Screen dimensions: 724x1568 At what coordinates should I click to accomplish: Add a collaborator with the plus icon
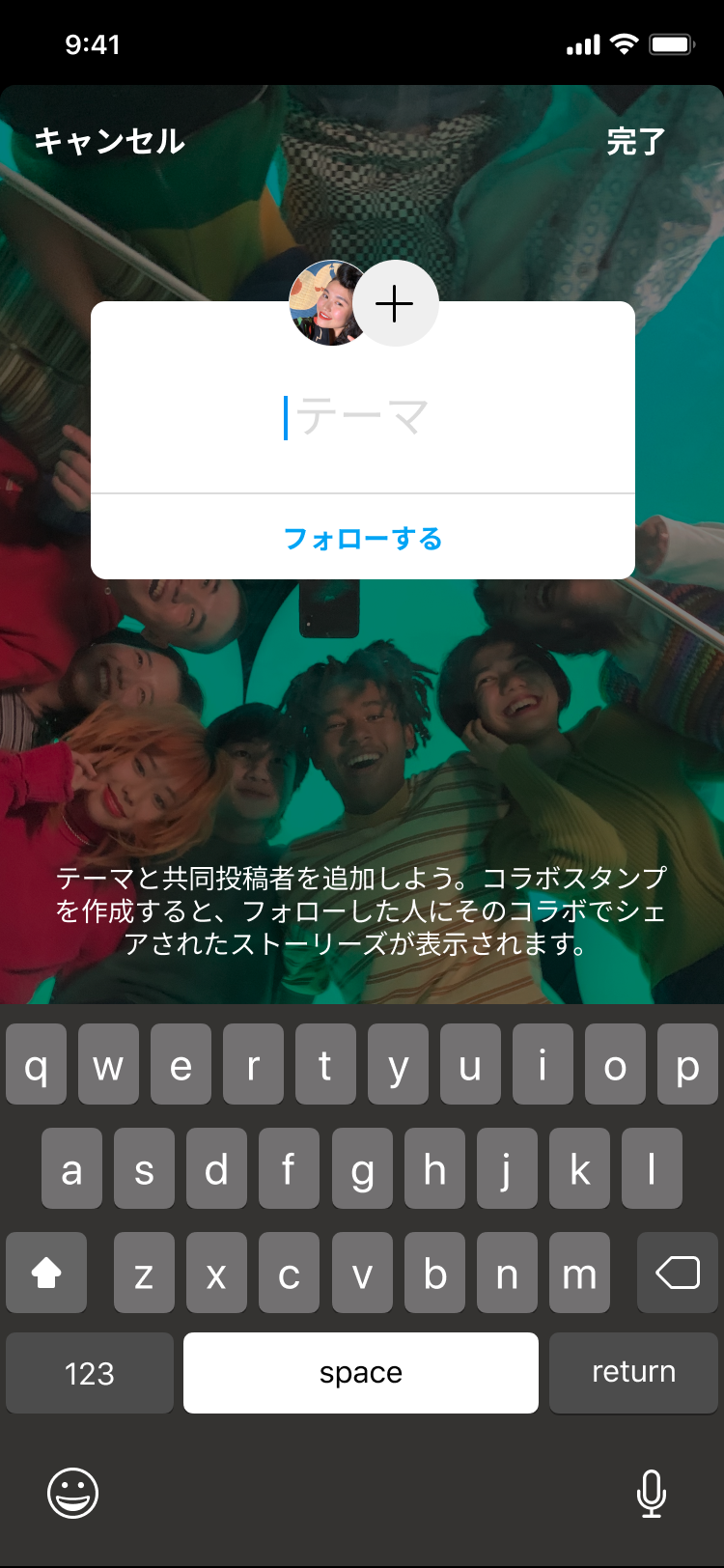[x=395, y=303]
